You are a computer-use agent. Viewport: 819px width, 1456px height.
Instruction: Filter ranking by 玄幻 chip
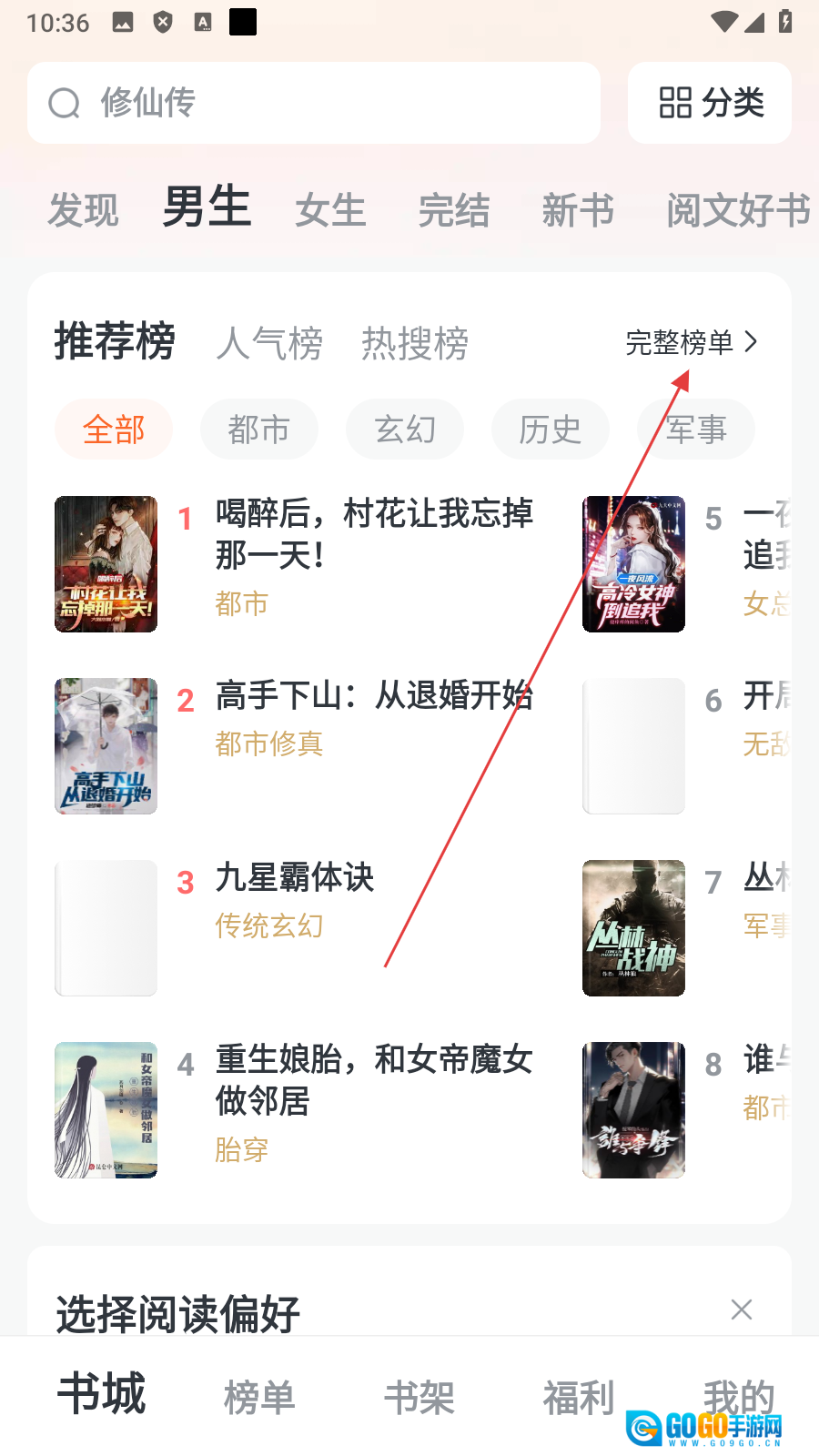tap(405, 430)
